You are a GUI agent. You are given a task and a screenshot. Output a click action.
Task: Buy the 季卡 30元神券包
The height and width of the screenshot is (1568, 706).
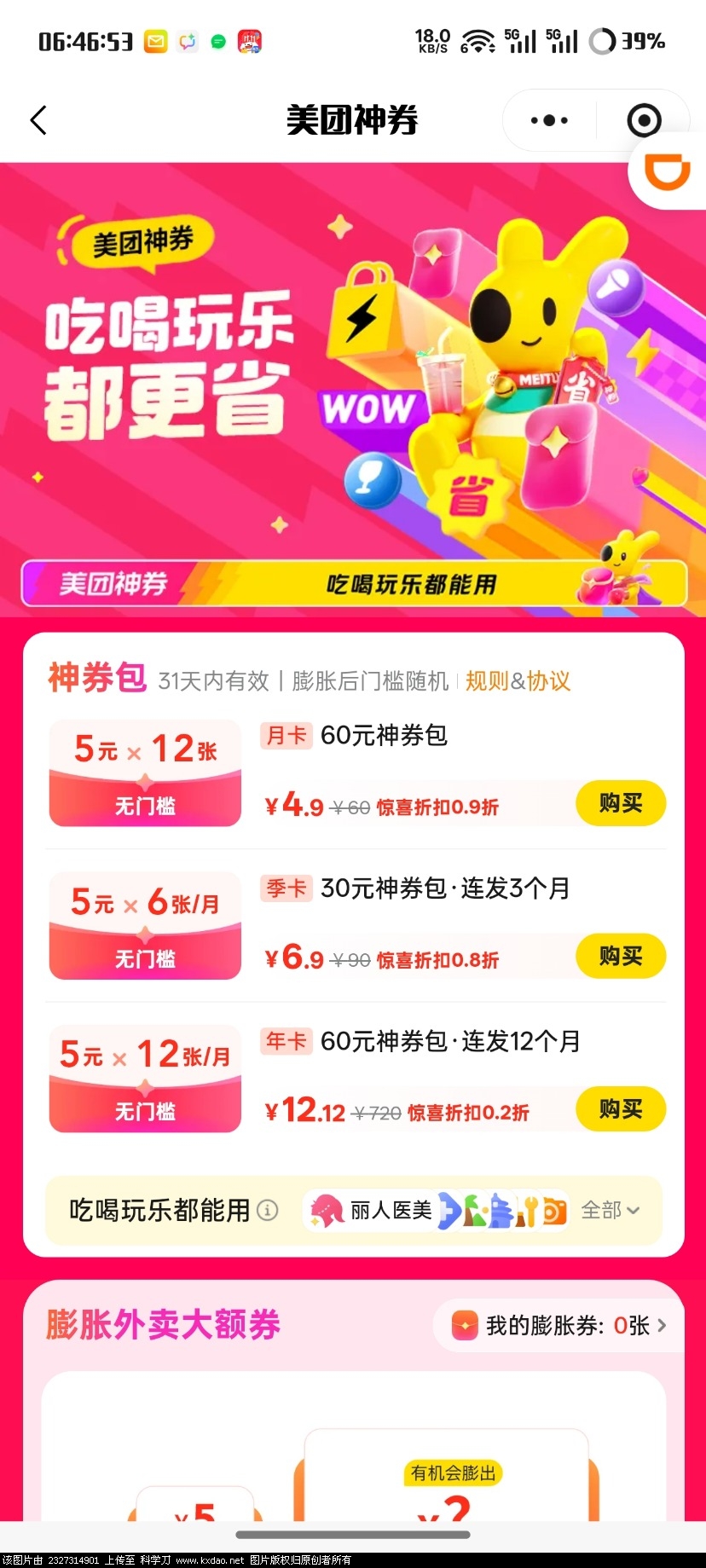pos(620,956)
